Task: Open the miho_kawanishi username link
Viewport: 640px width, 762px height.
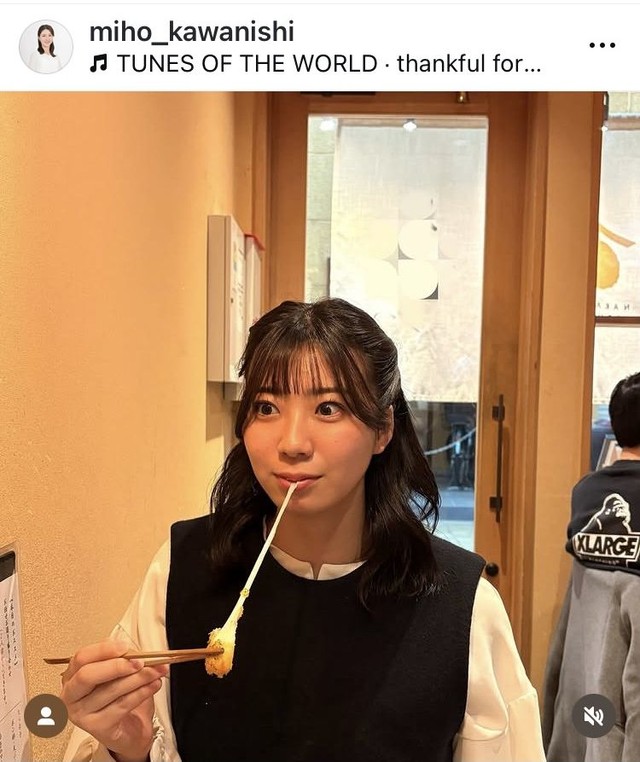Action: click(x=191, y=31)
